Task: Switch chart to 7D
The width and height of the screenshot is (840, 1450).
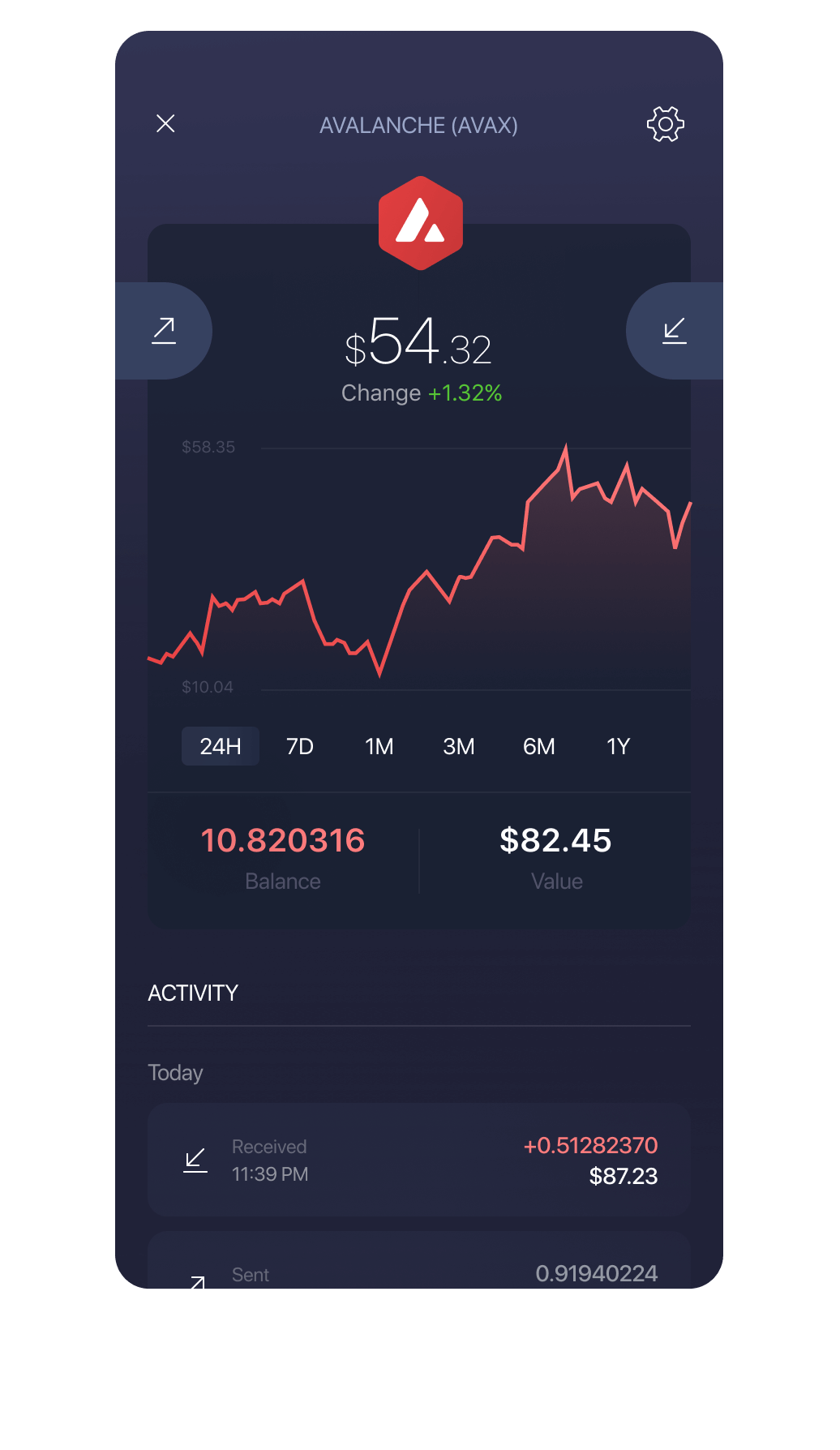Action: 300,746
